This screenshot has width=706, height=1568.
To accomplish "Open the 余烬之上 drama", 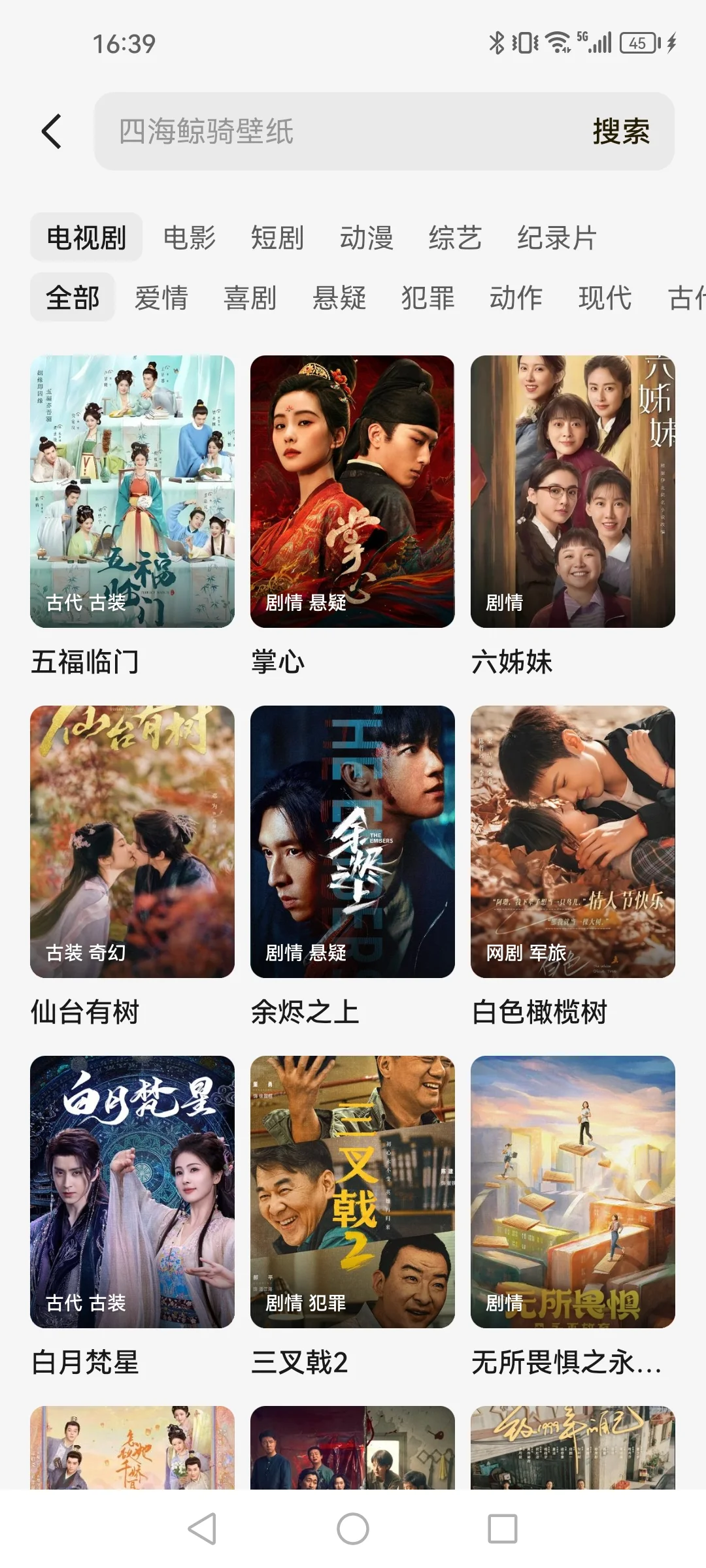I will [x=352, y=841].
